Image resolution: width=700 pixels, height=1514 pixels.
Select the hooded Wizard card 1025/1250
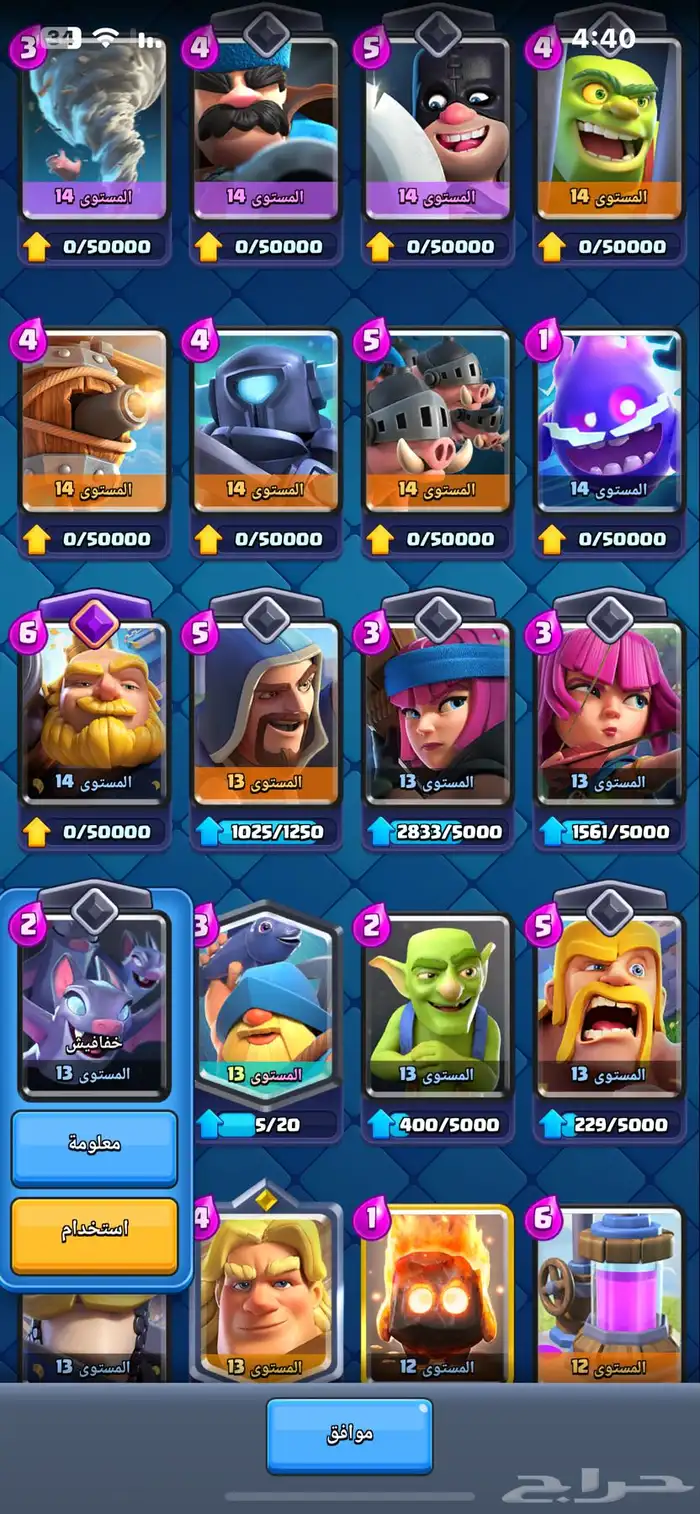tap(266, 710)
